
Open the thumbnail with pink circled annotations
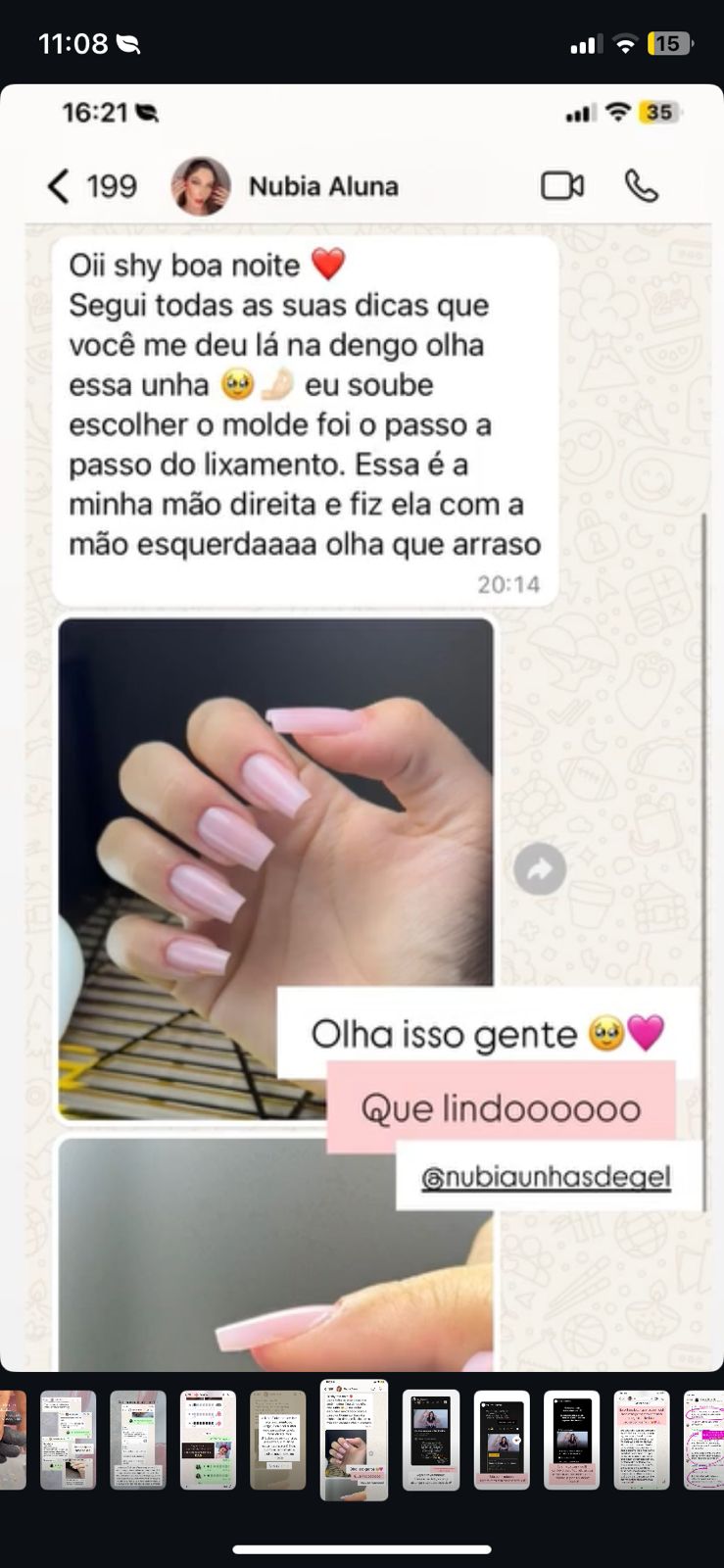tap(703, 1440)
